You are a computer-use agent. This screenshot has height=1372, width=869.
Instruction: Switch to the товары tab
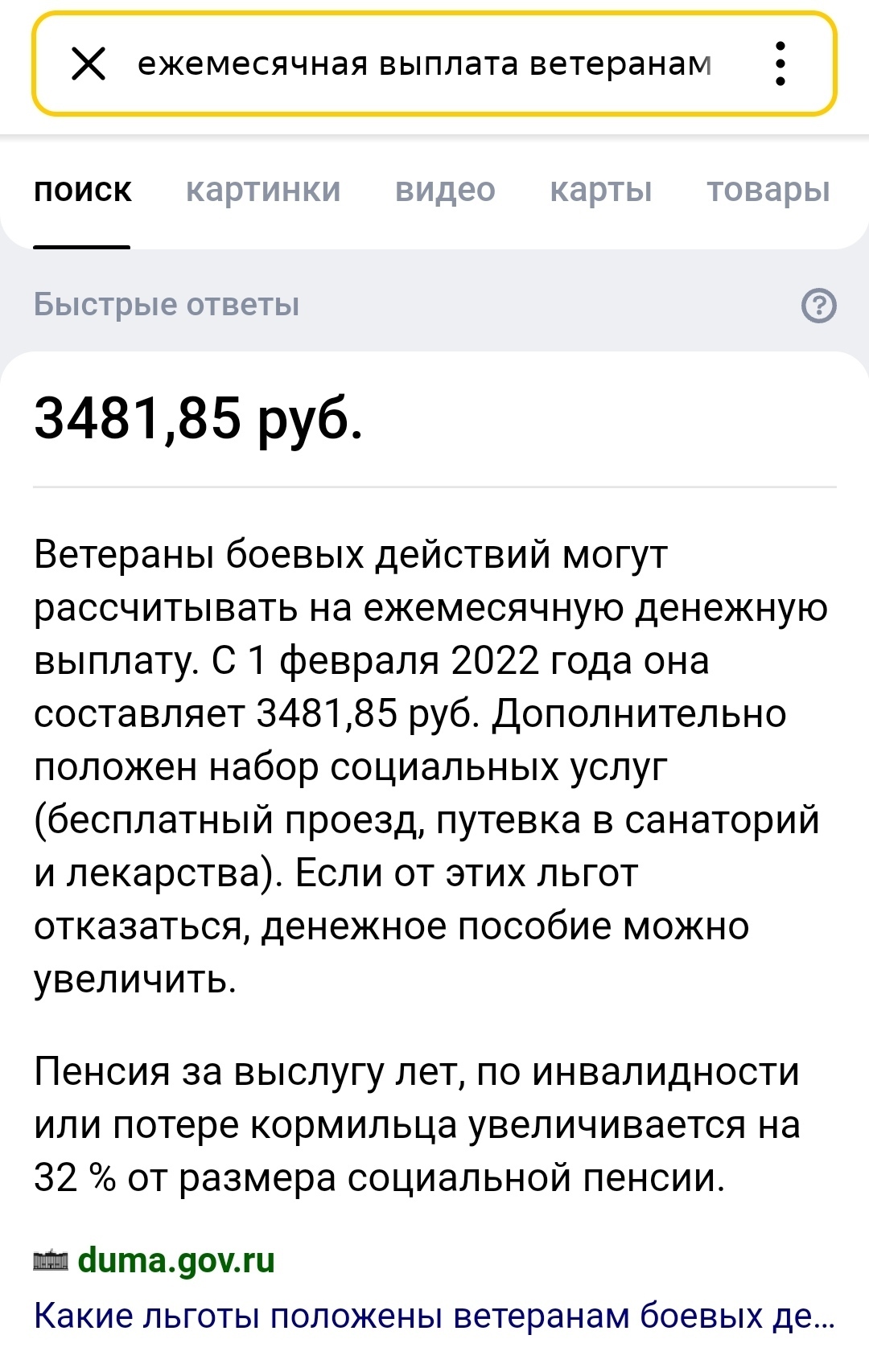point(768,191)
